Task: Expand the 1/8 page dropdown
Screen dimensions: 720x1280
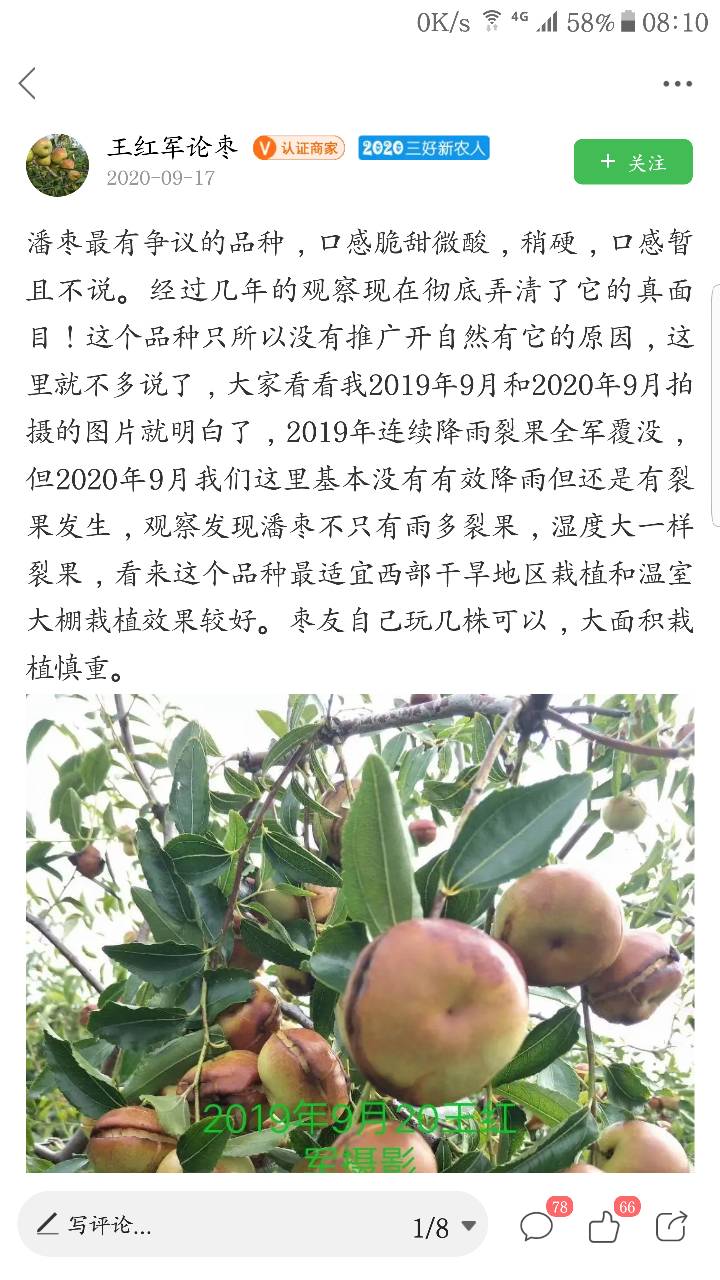Action: pos(445,1227)
